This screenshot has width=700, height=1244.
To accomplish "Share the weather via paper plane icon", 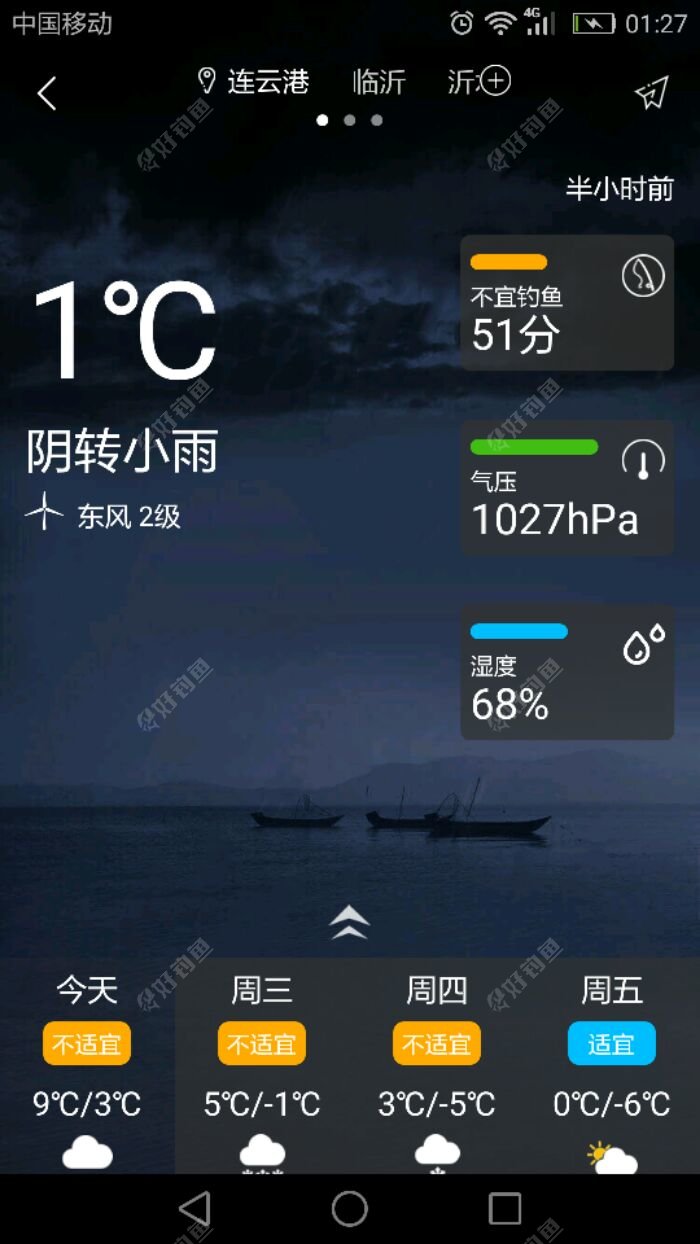I will click(x=651, y=93).
